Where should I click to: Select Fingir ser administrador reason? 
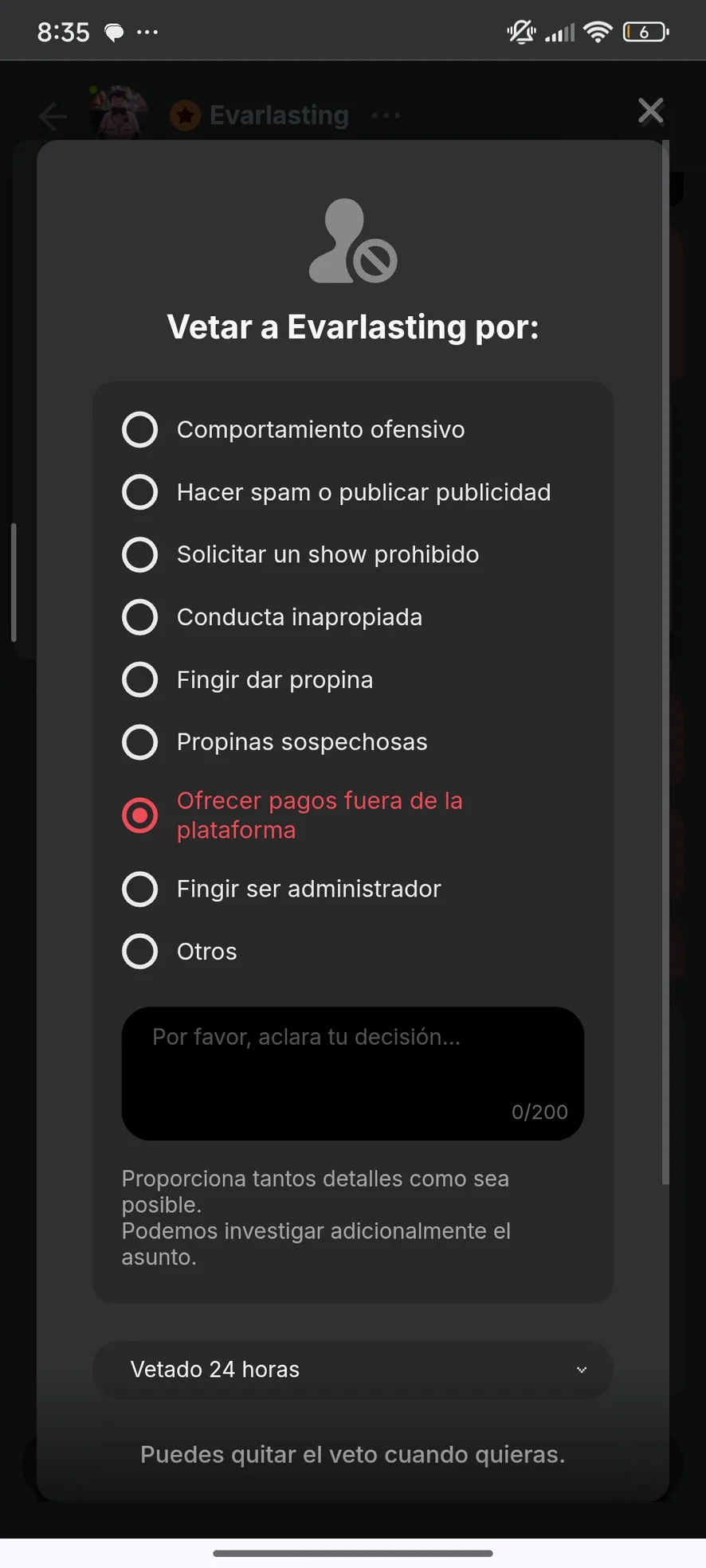[140, 889]
